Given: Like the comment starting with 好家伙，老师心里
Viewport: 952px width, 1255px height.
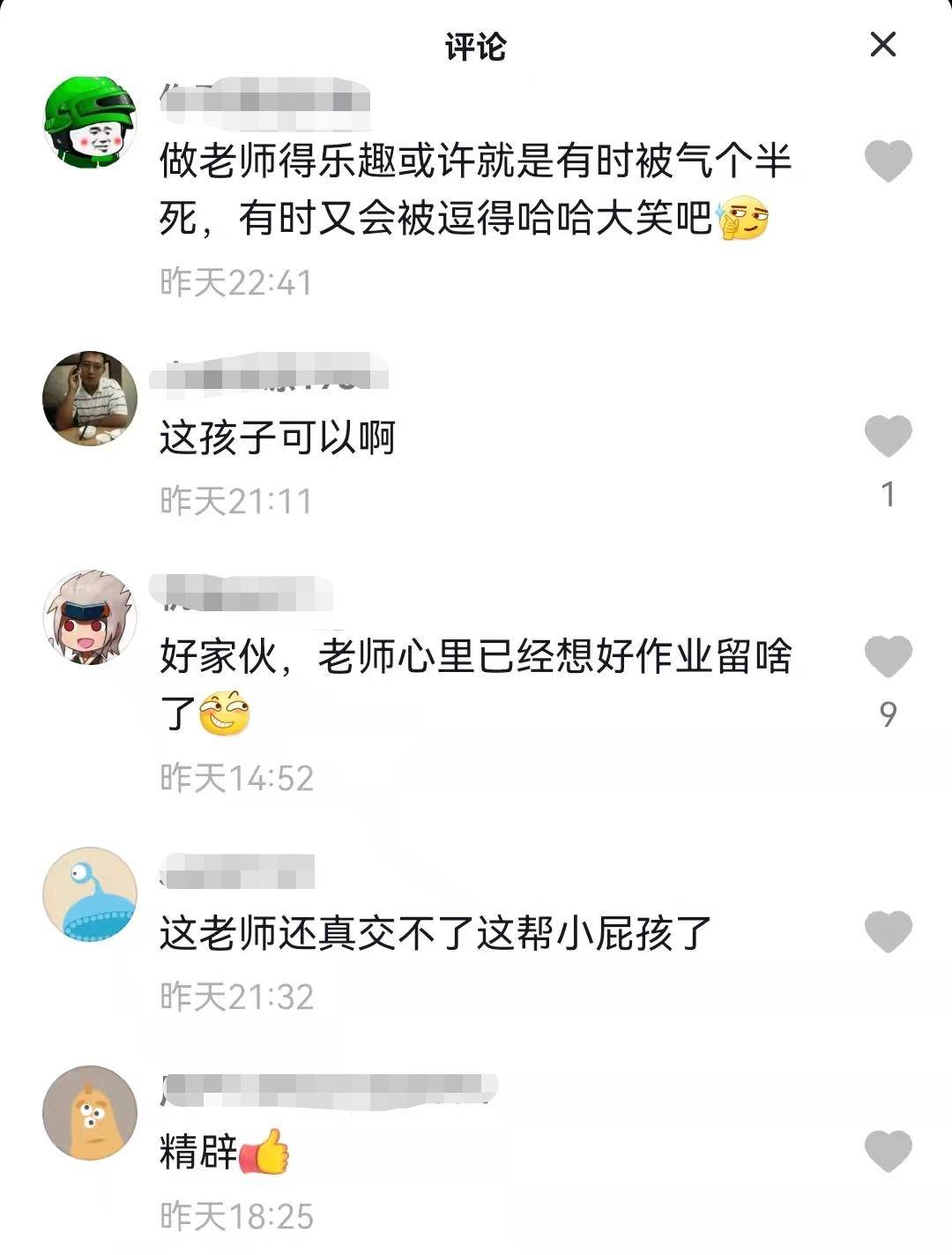Looking at the screenshot, I should click(x=888, y=655).
